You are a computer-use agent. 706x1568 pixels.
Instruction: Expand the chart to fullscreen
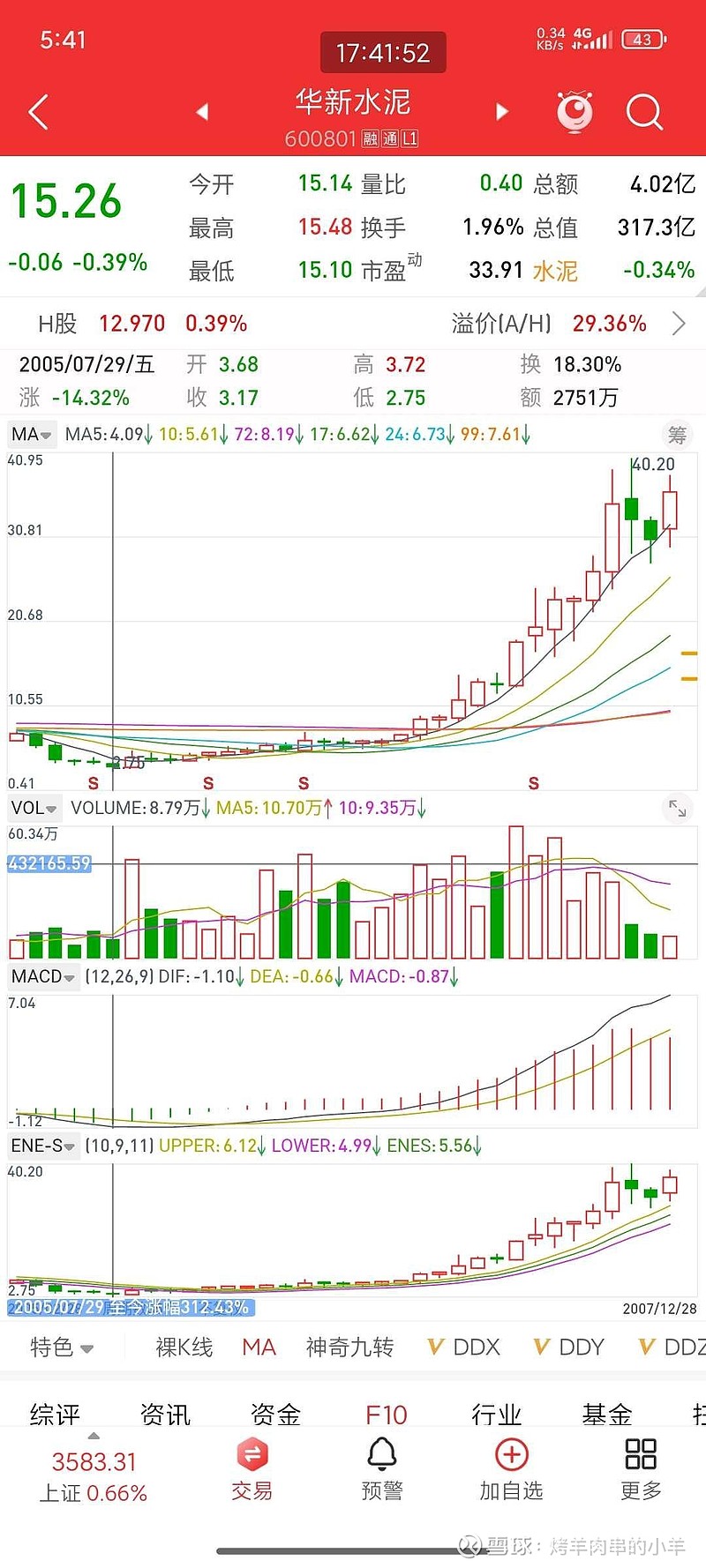pos(677,808)
